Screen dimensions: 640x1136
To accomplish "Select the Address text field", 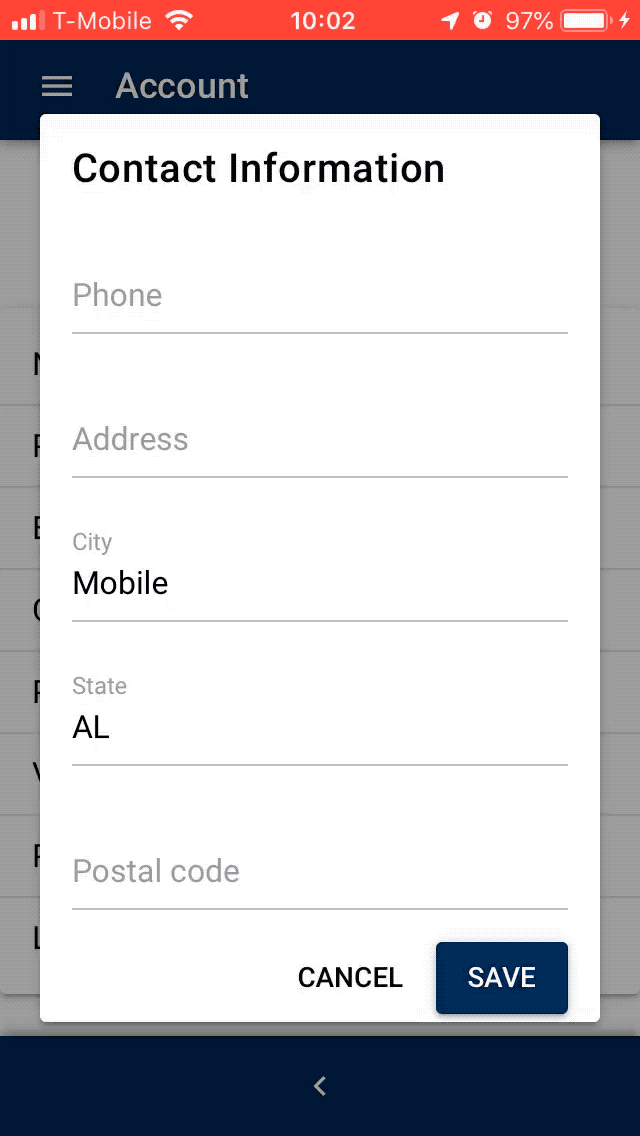I will tap(319, 441).
